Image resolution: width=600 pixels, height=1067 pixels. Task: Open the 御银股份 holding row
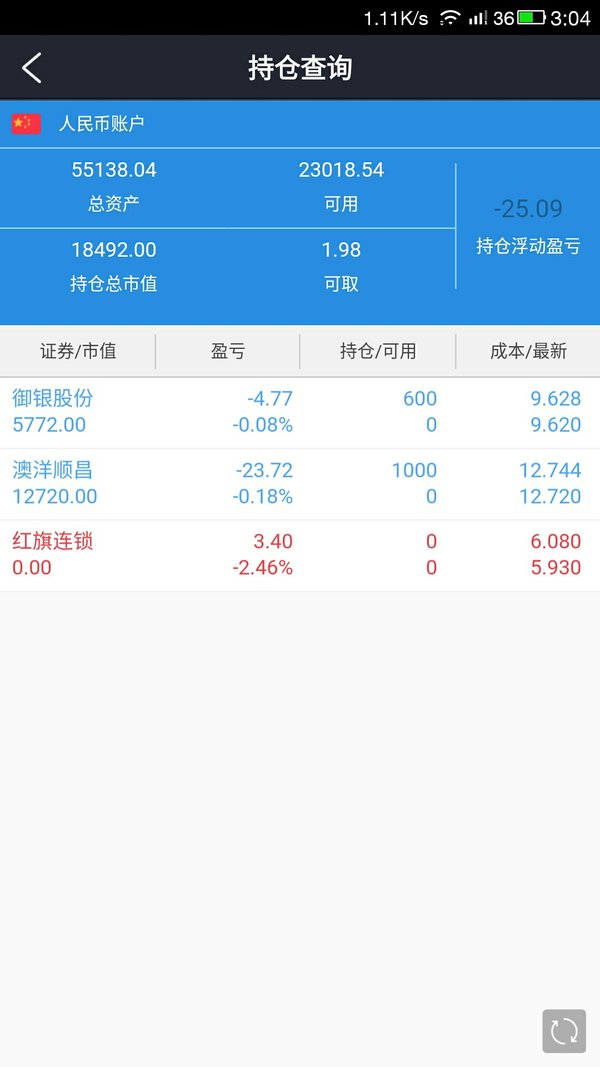(x=300, y=412)
